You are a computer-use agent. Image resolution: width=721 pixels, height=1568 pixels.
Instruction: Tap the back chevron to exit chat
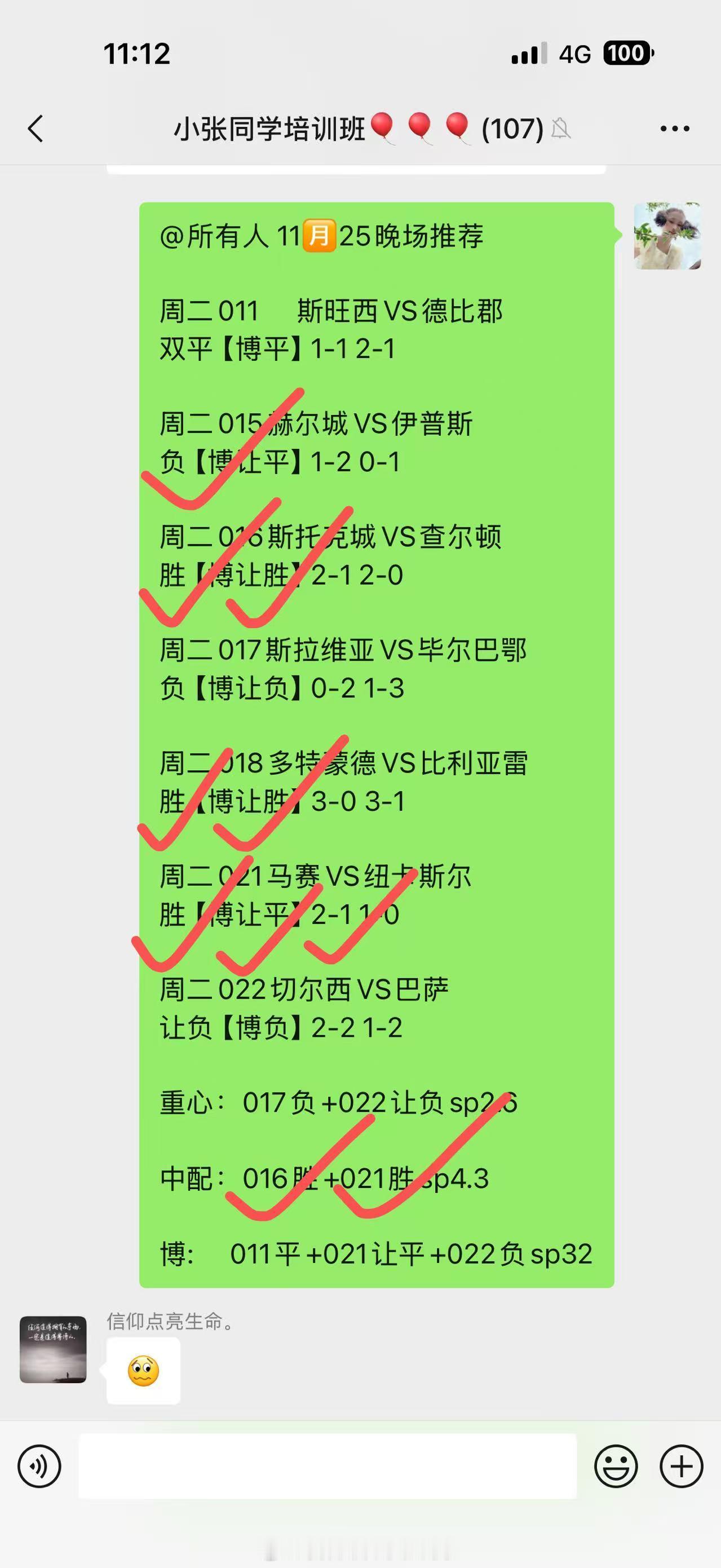pyautogui.click(x=35, y=129)
